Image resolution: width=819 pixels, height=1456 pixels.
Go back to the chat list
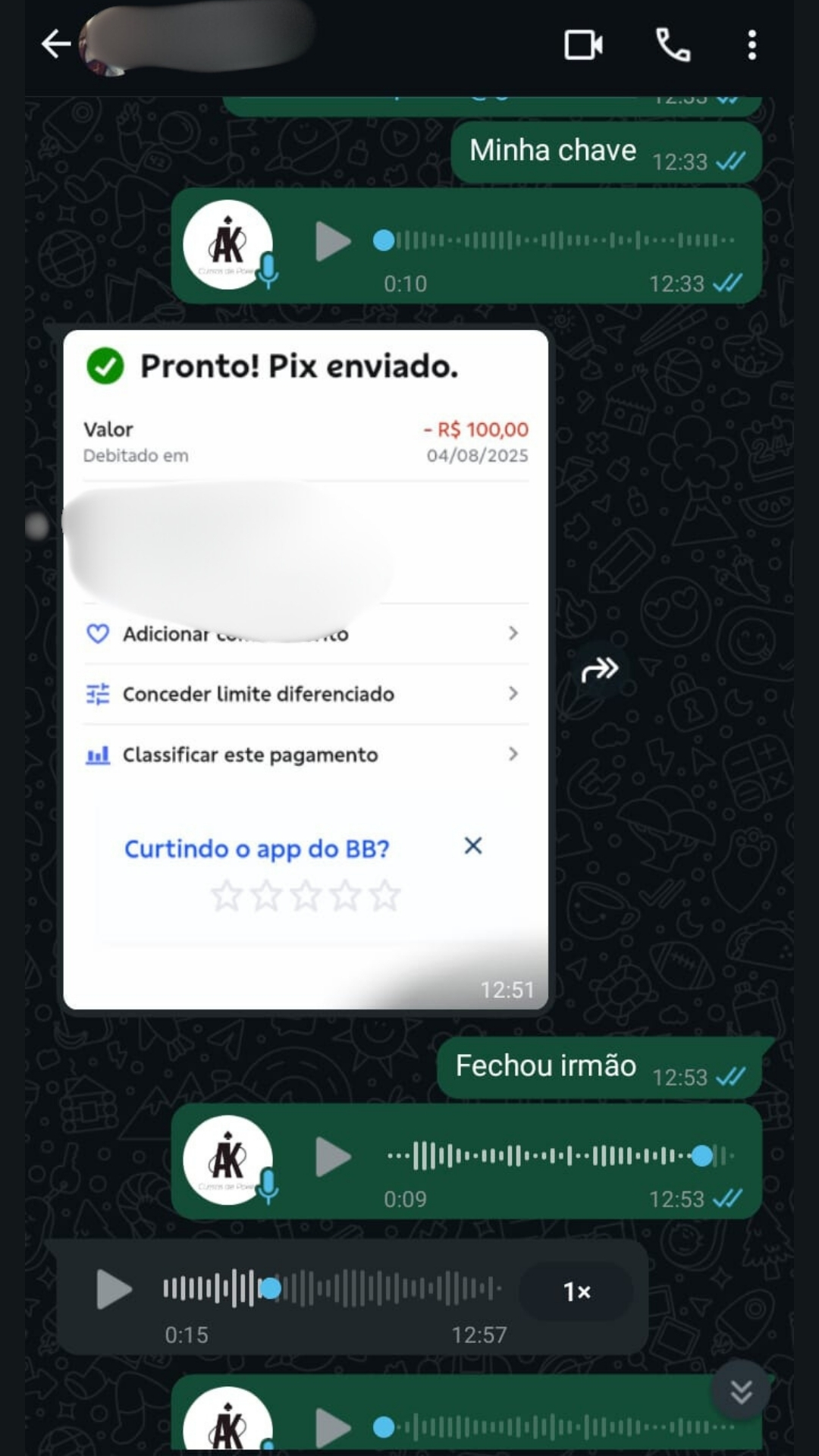(55, 45)
